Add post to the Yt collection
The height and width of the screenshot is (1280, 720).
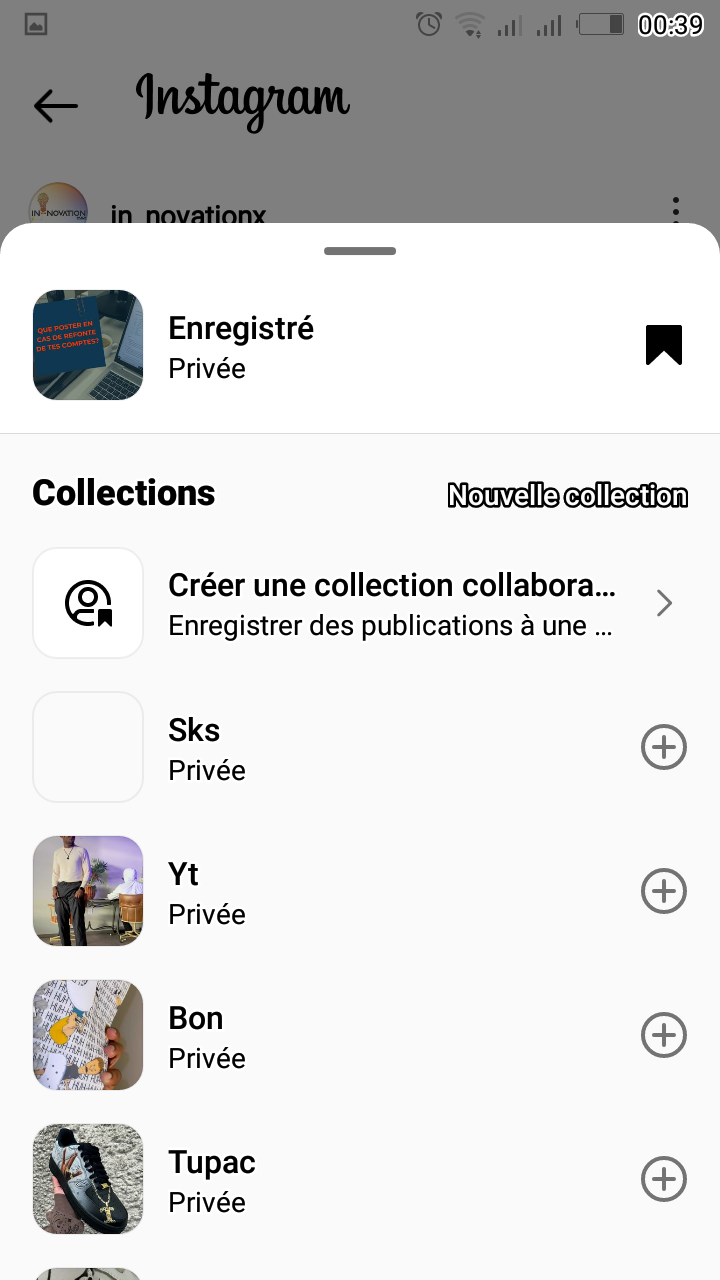click(x=663, y=891)
